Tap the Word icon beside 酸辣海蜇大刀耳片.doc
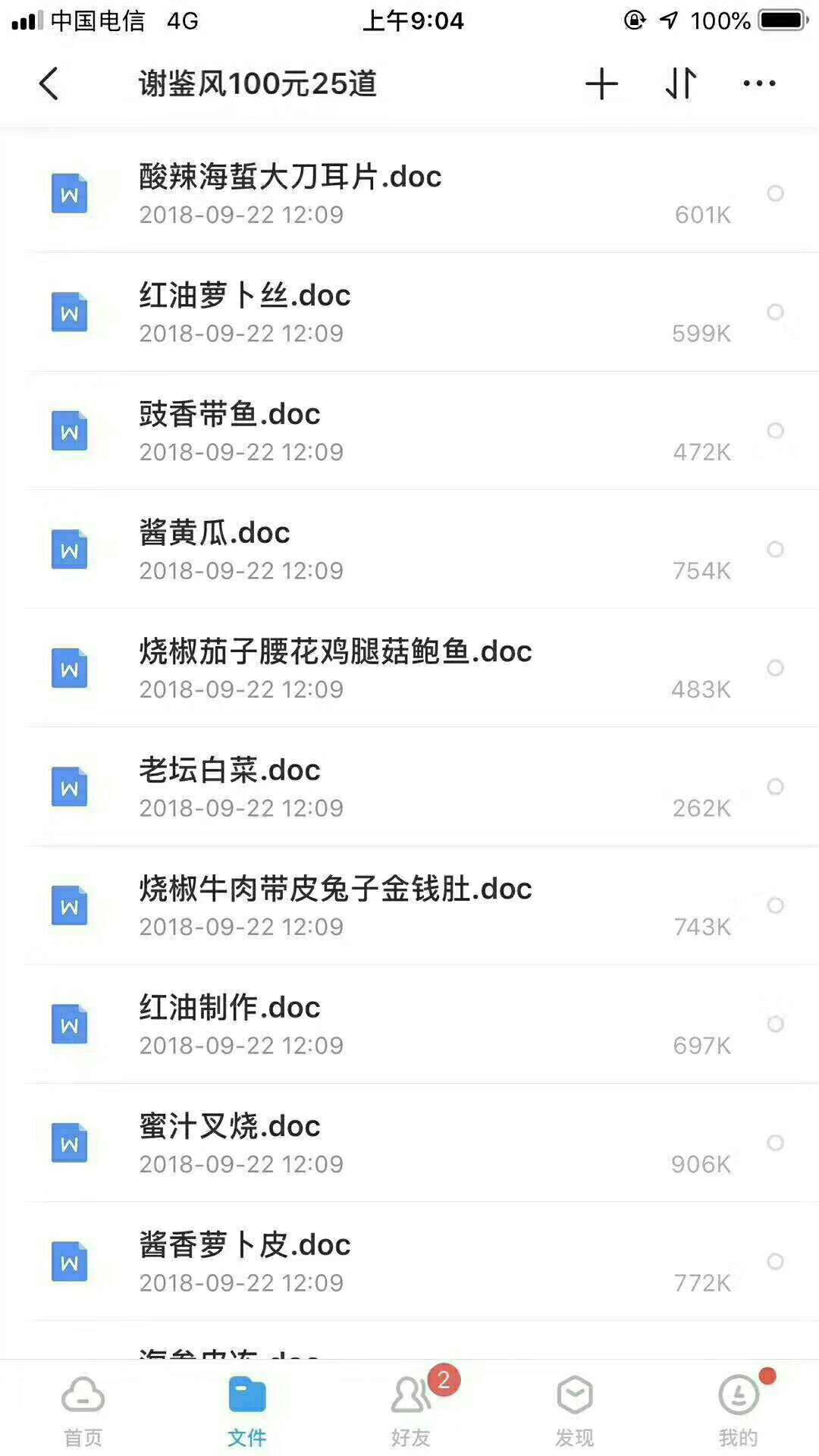The height and width of the screenshot is (1456, 819). (69, 194)
